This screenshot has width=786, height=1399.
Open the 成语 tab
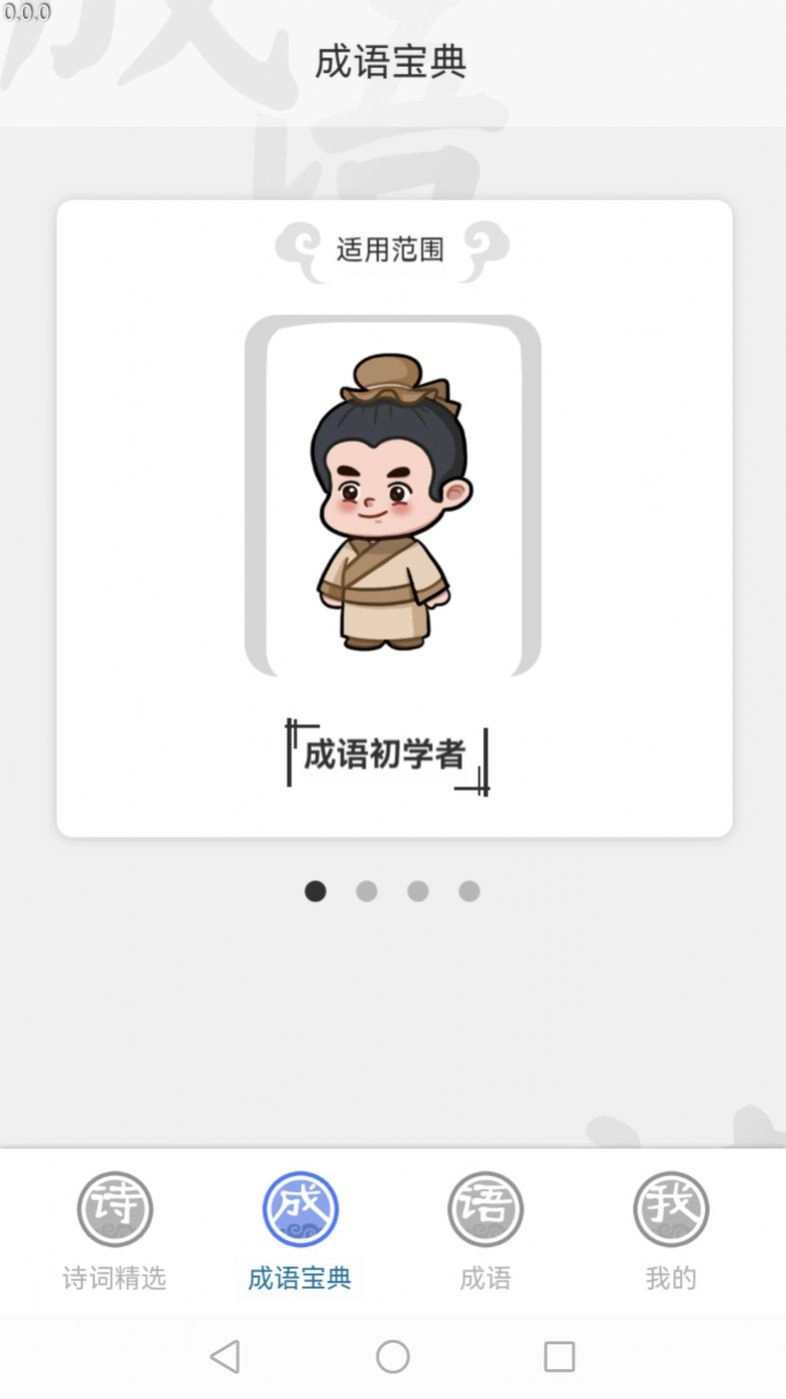point(485,1230)
